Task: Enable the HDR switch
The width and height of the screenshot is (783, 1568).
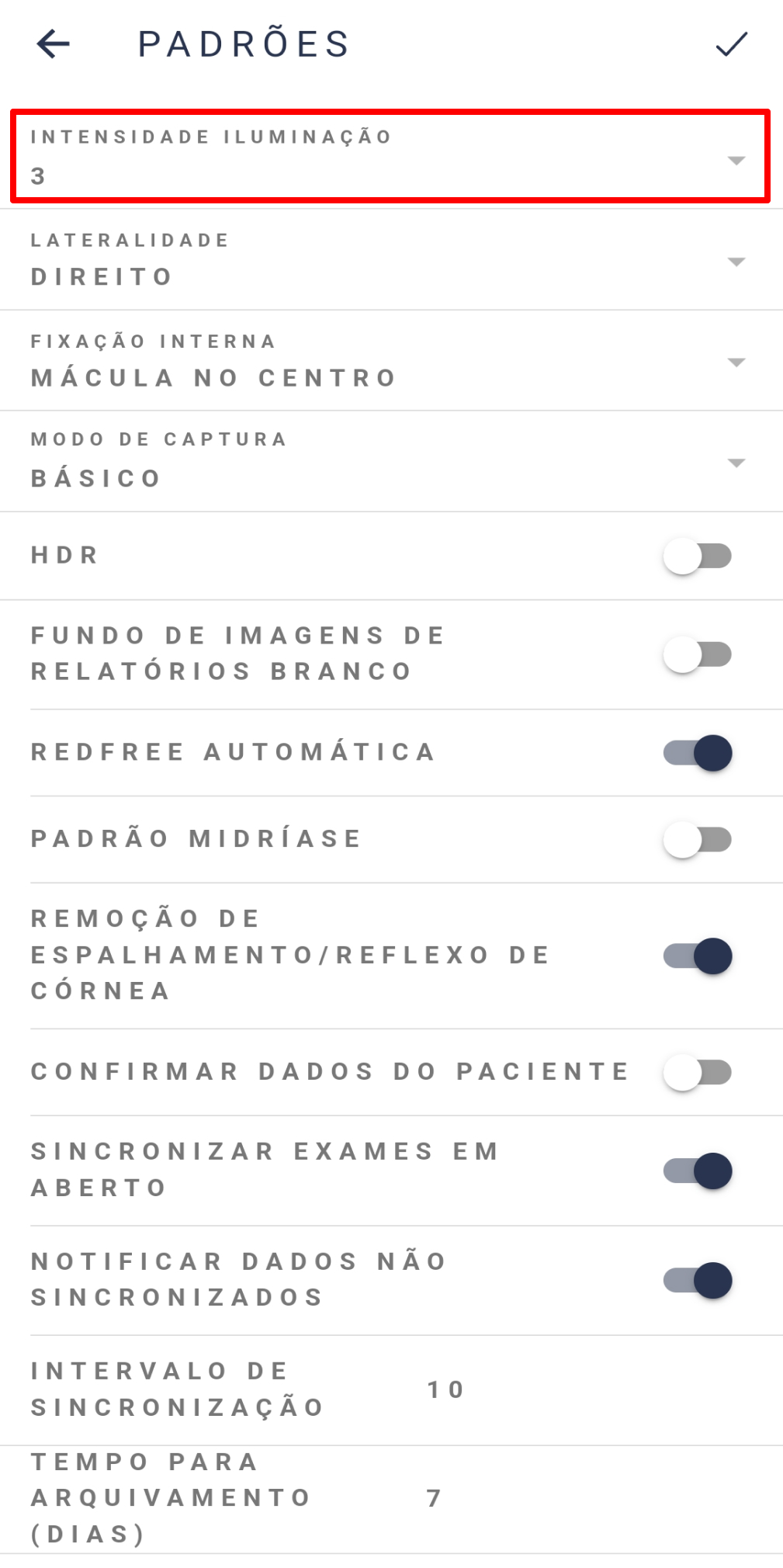Action: click(697, 556)
